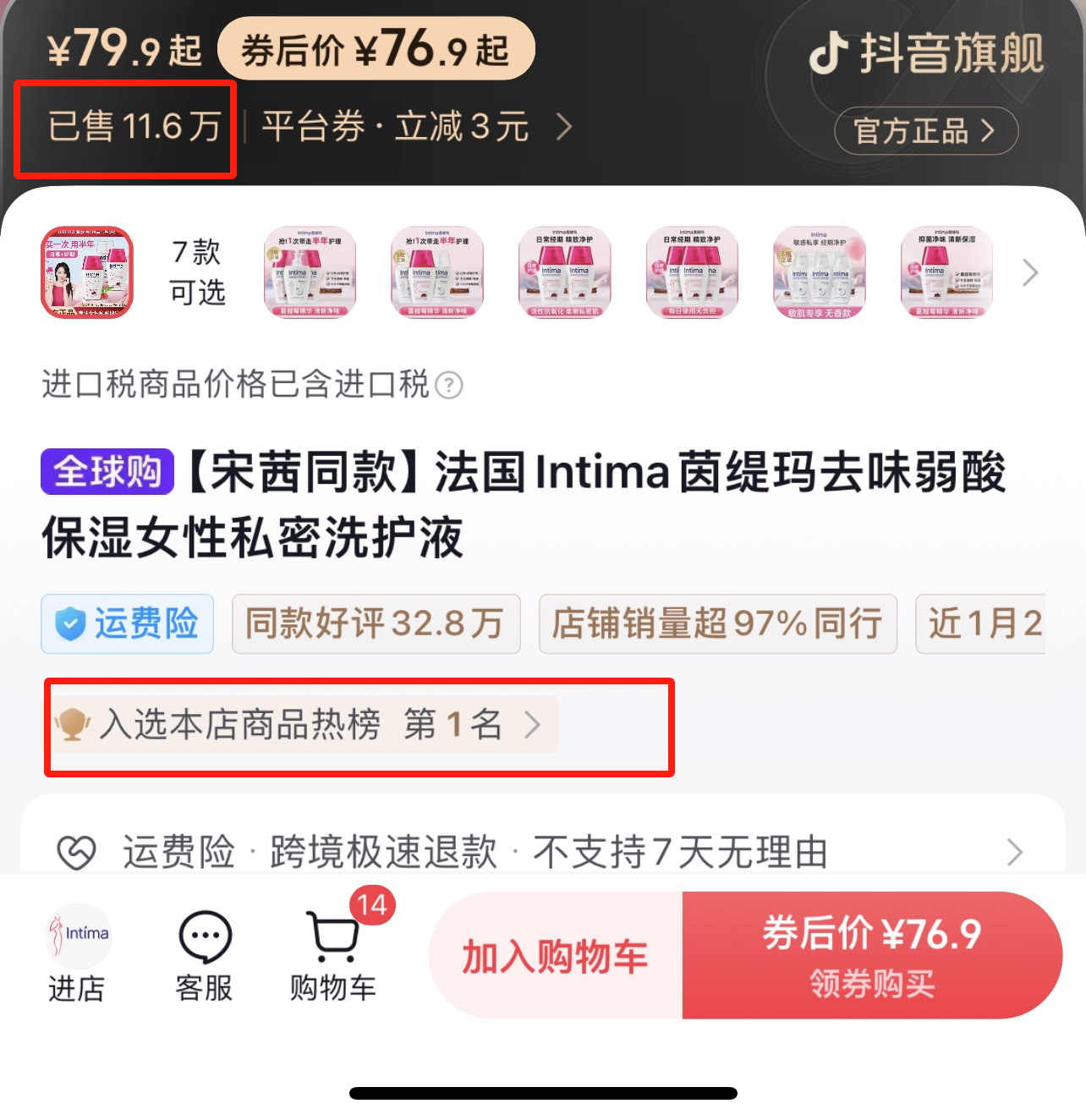Open 入选本店商品热榜 第1名 ranking
The image size is (1086, 1120).
click(x=304, y=725)
